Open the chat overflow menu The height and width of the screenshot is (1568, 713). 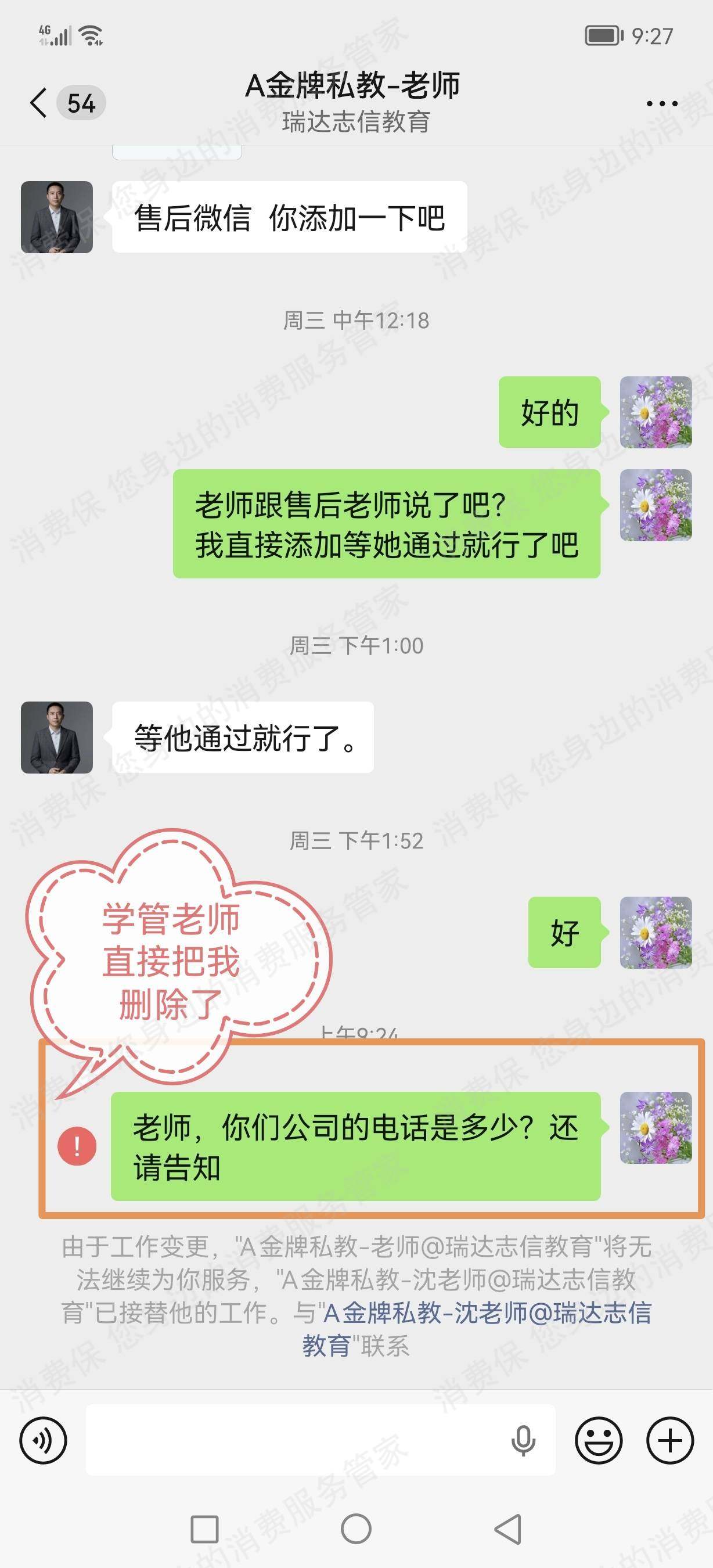662,103
